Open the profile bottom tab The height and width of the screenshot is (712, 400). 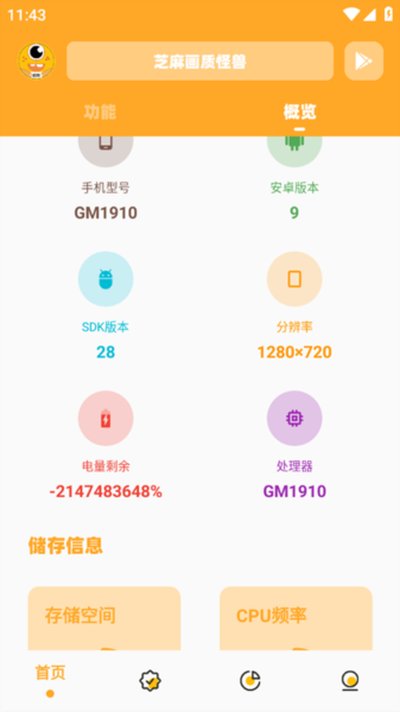tap(350, 681)
